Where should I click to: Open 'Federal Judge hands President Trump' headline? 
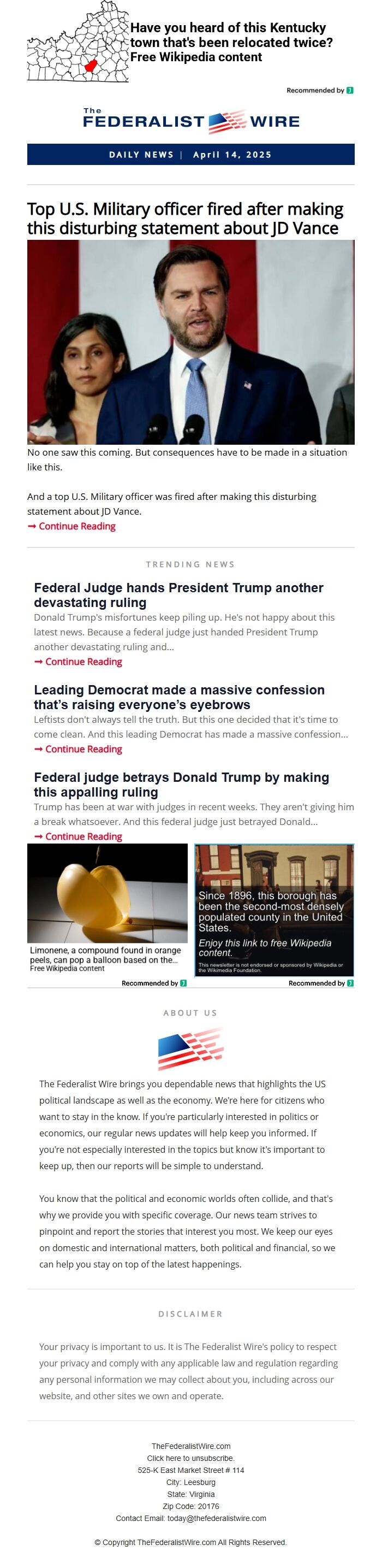(178, 595)
